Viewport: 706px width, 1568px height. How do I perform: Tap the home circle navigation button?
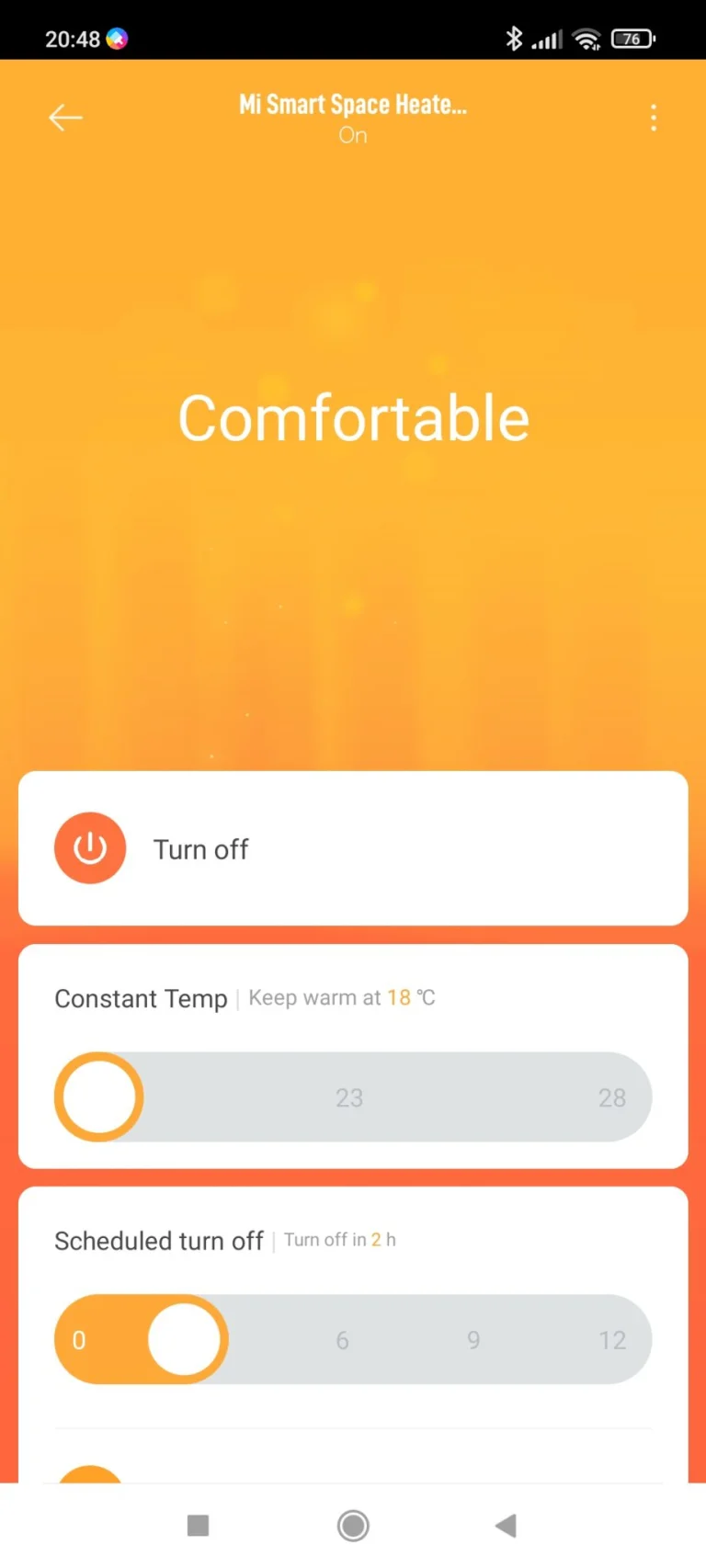(x=352, y=1525)
